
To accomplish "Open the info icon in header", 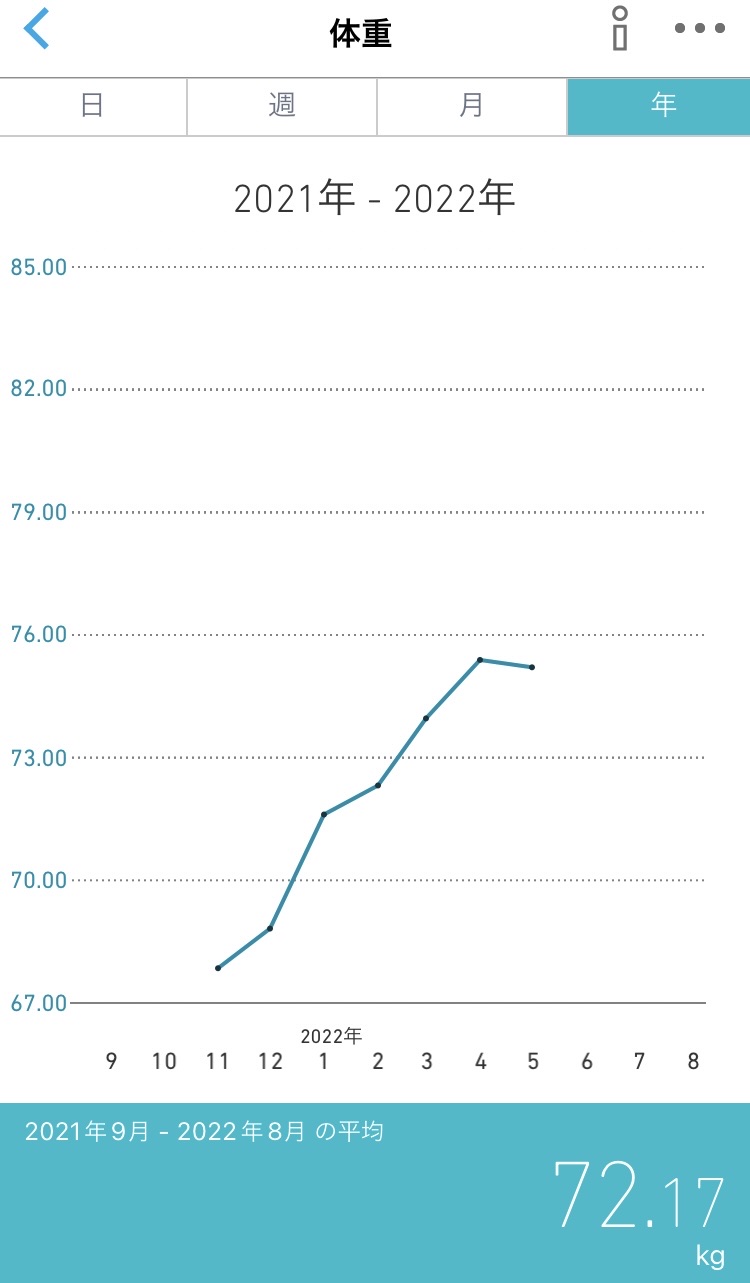I will pyautogui.click(x=621, y=29).
